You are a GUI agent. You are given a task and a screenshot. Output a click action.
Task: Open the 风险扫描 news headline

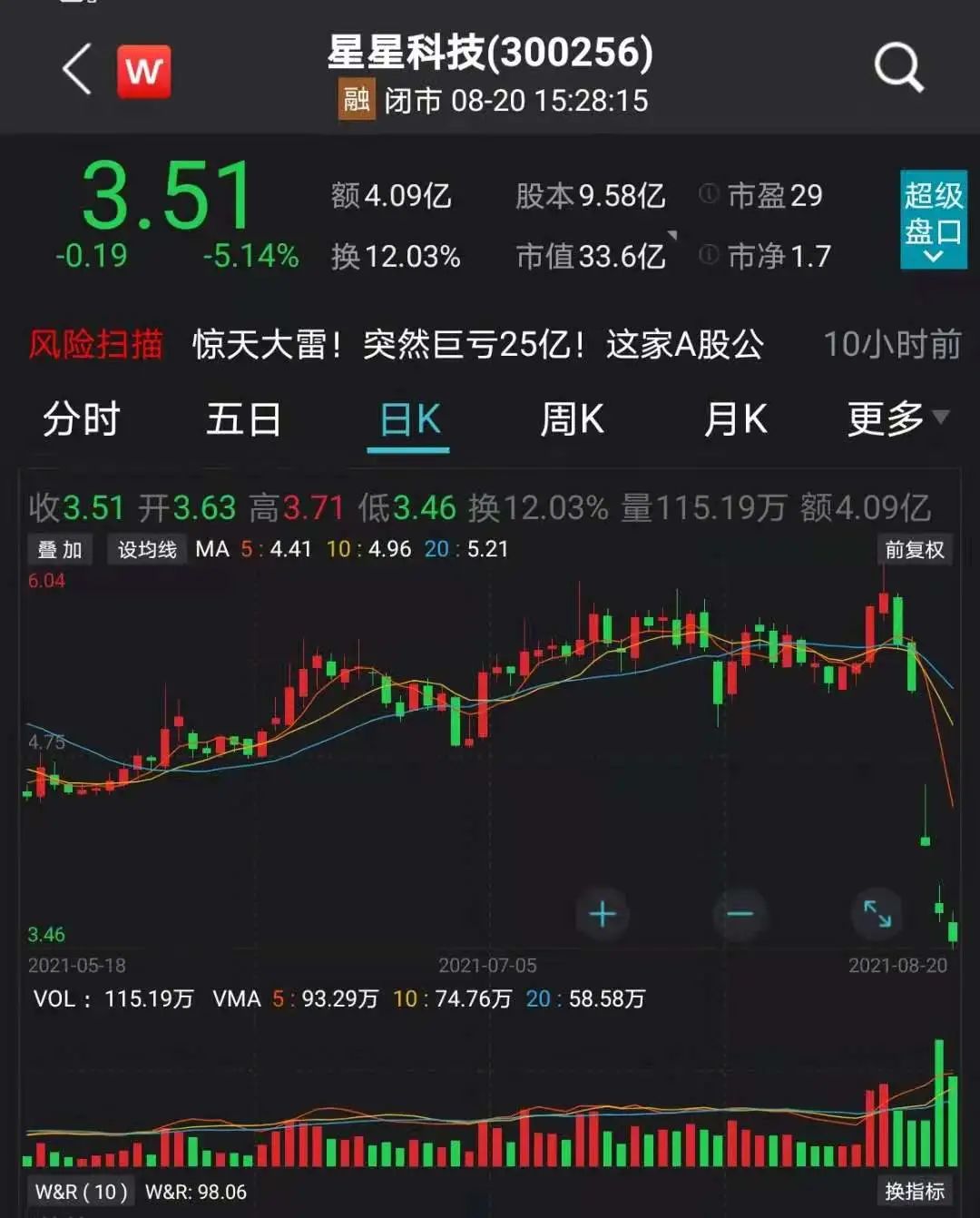click(x=477, y=345)
